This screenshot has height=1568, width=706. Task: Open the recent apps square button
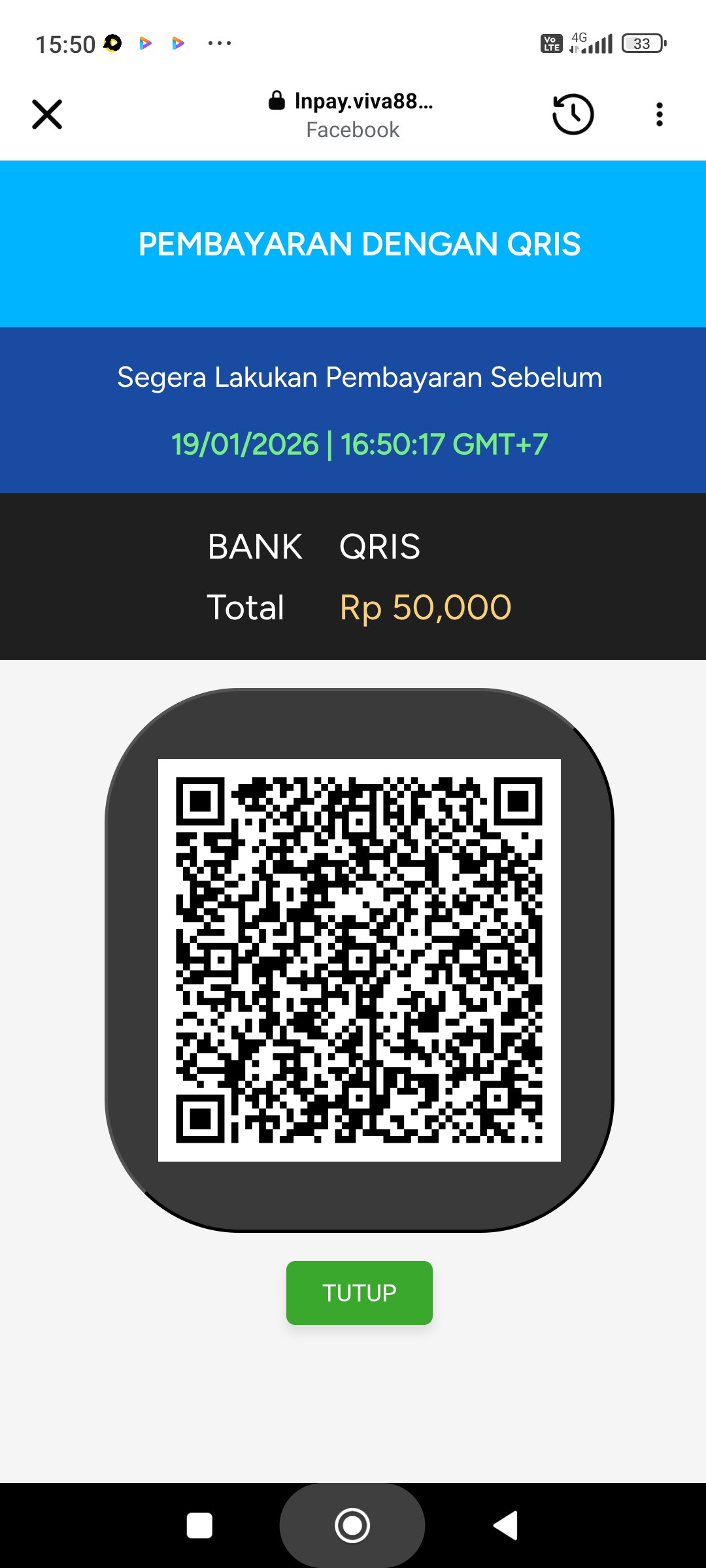199,1526
